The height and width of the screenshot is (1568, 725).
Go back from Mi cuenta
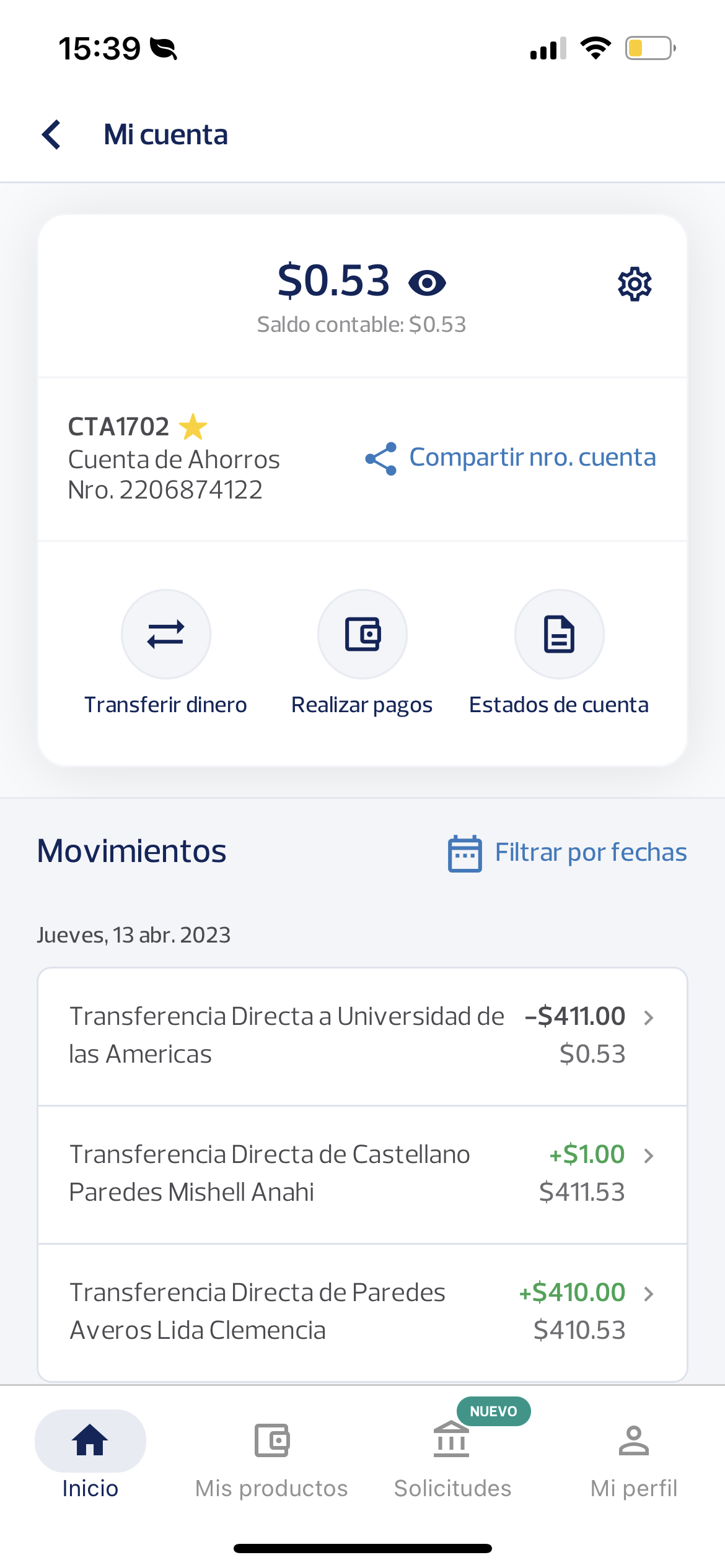point(52,134)
